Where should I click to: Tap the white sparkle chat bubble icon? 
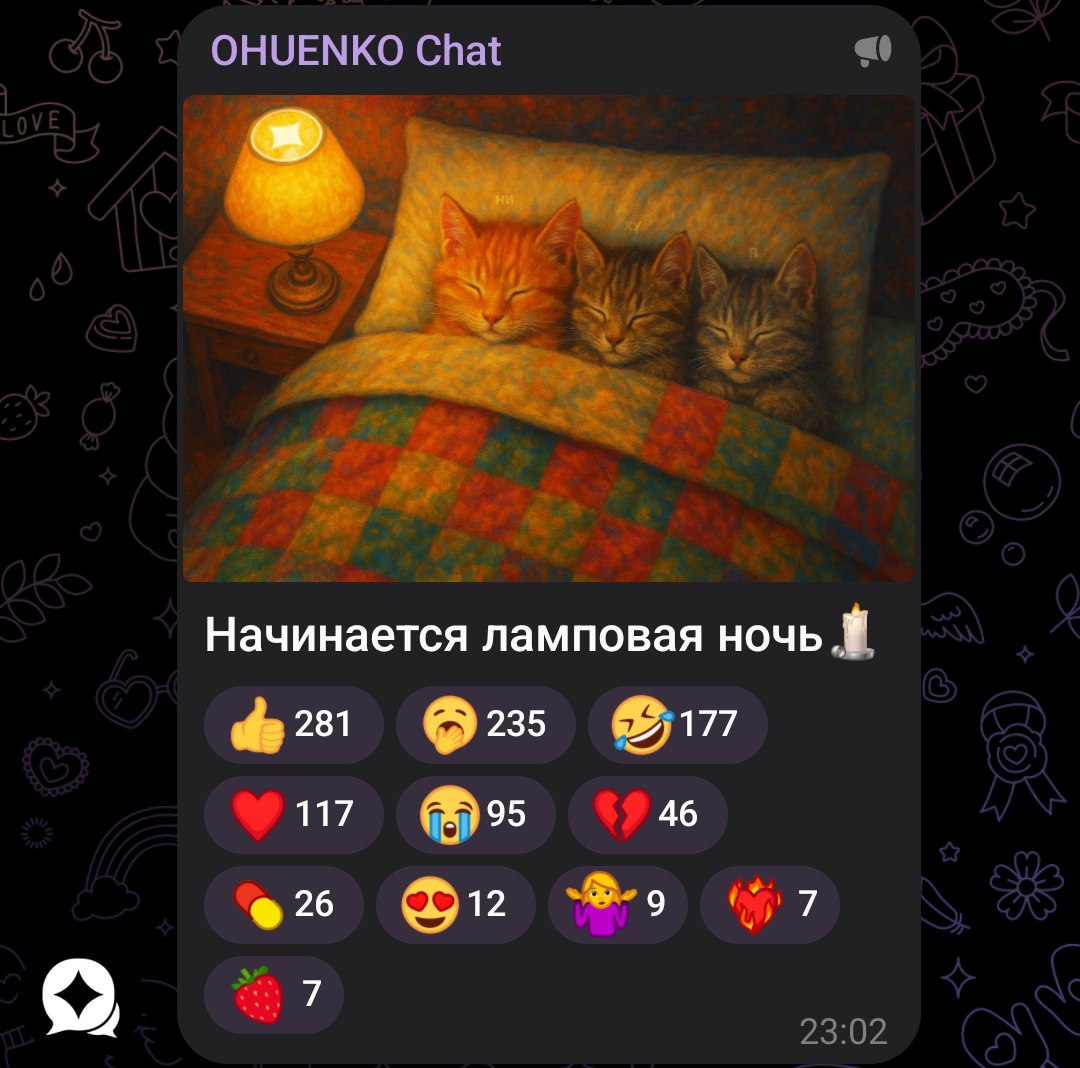pos(78,996)
